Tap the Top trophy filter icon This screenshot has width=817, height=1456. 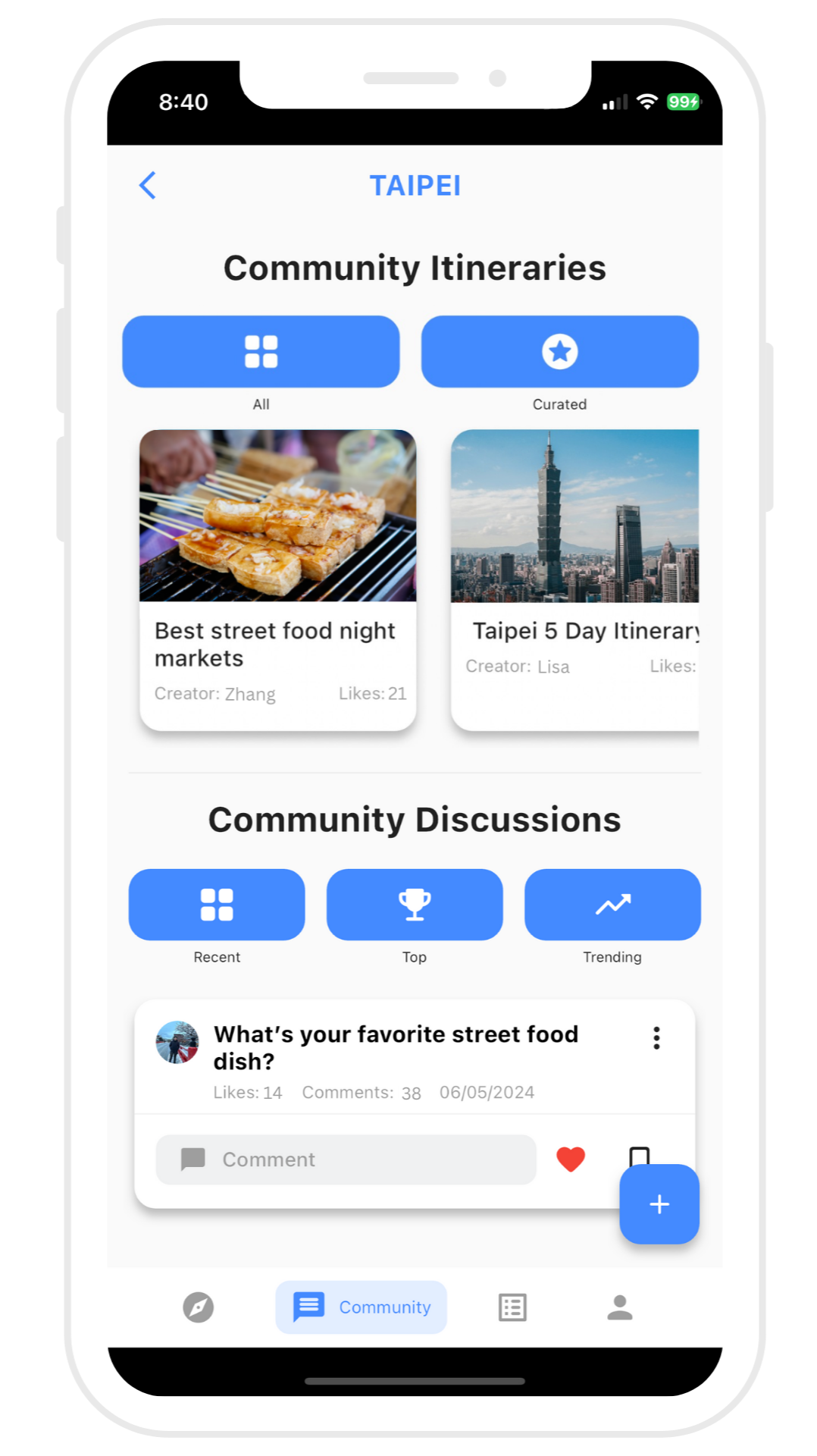tap(415, 904)
